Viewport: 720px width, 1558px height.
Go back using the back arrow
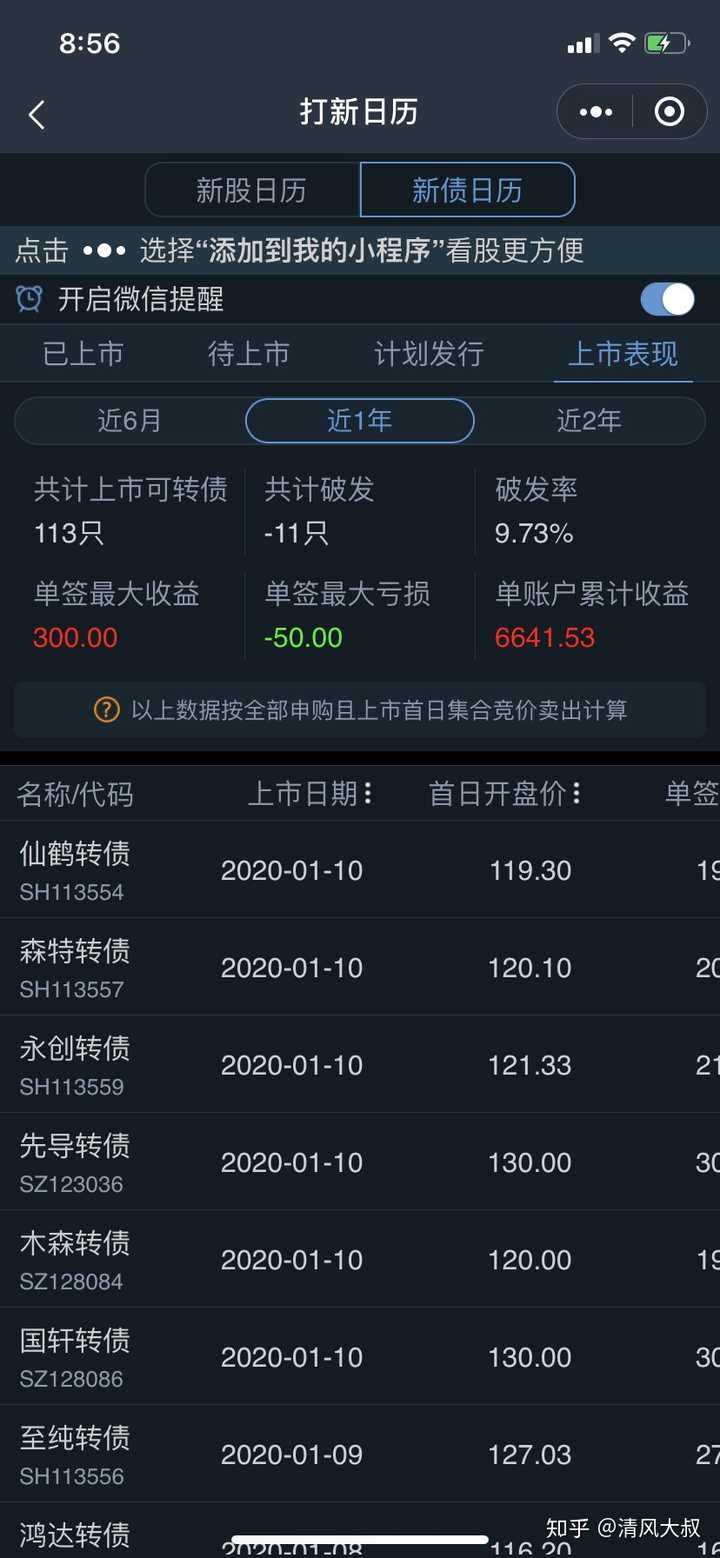click(37, 115)
